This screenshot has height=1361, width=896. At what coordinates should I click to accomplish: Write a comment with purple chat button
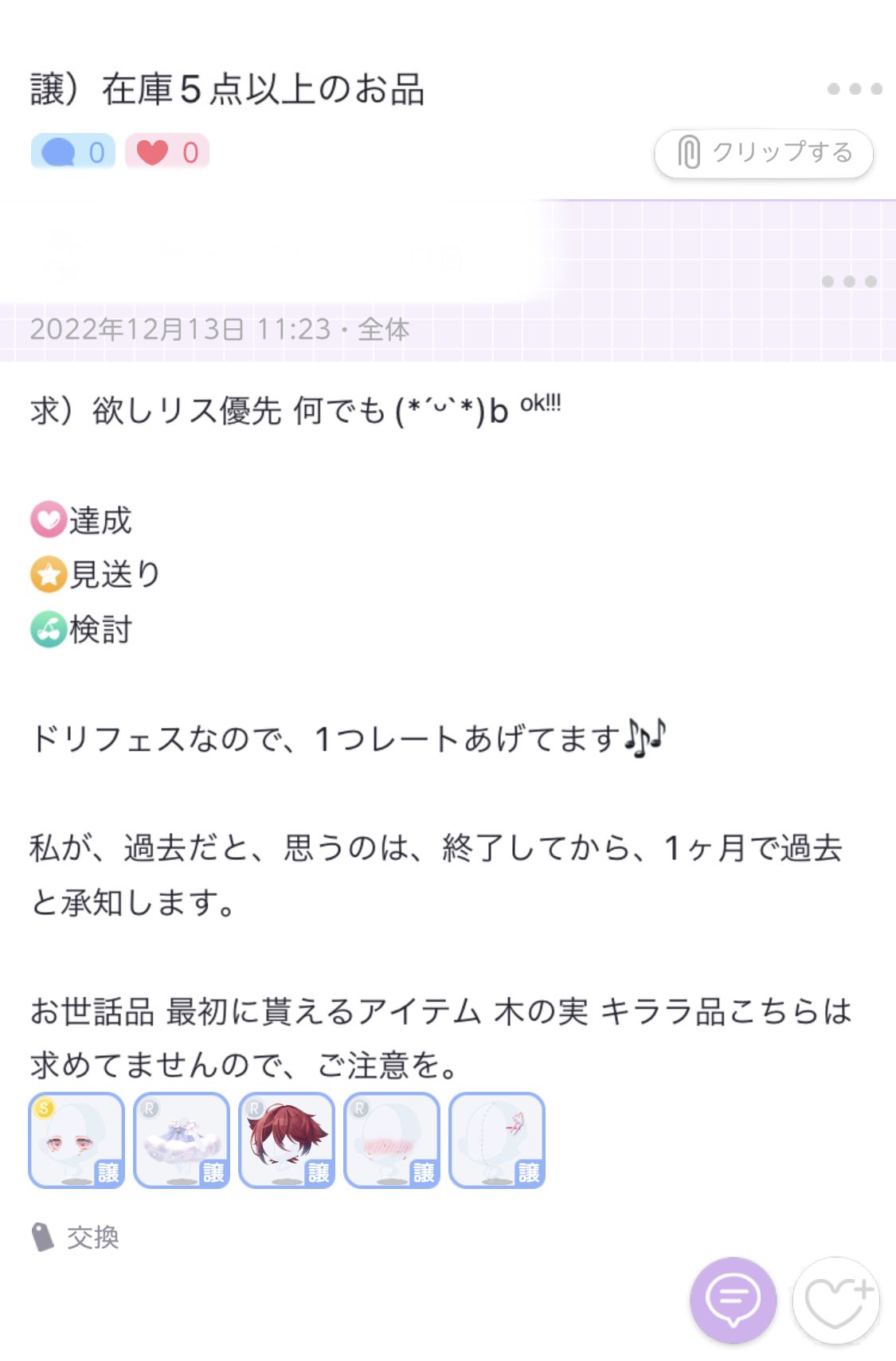click(733, 1300)
